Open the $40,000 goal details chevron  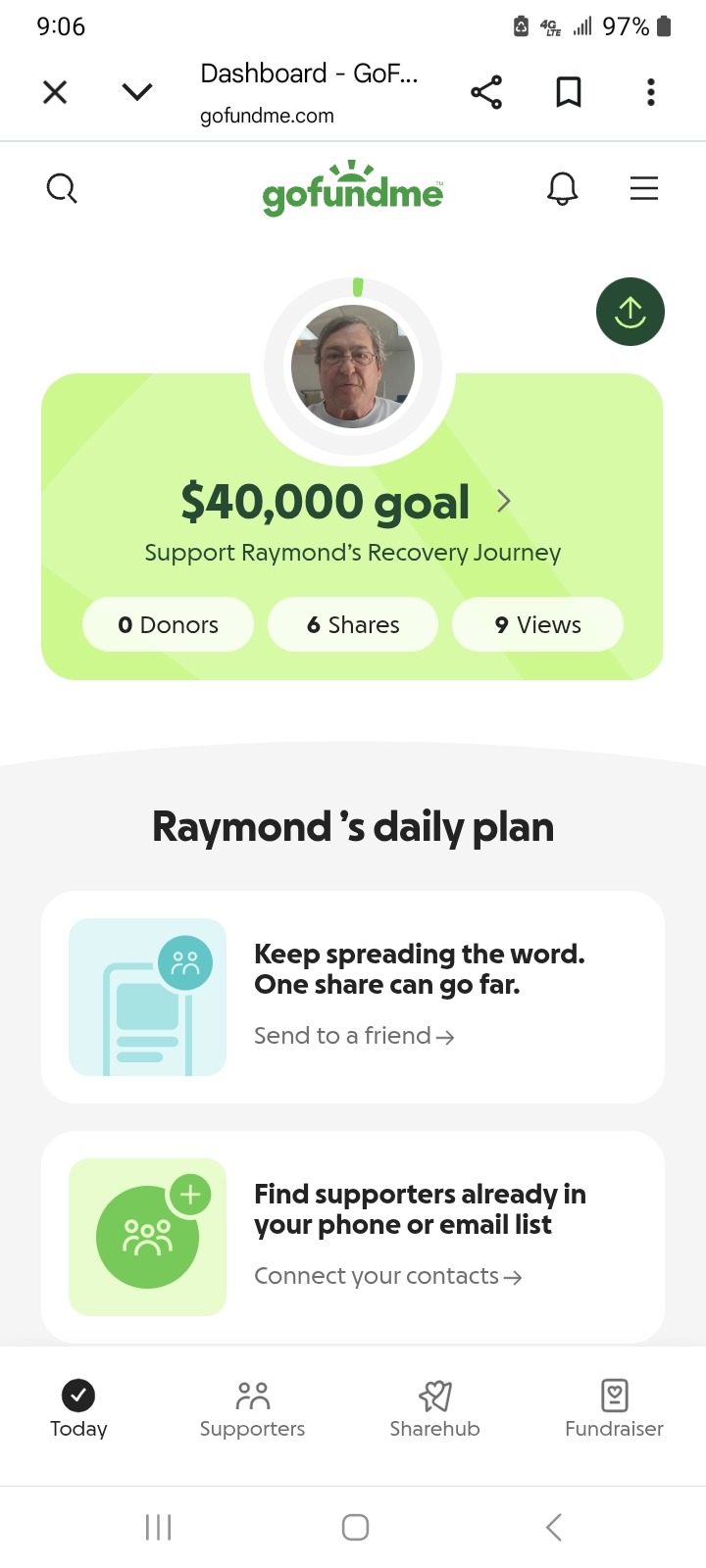504,502
